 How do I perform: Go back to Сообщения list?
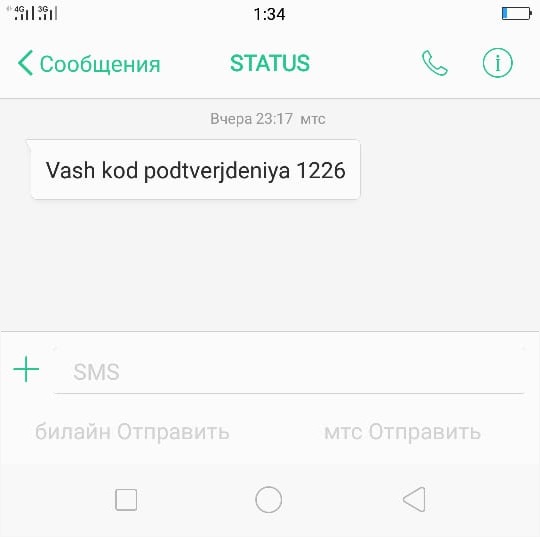tap(89, 63)
